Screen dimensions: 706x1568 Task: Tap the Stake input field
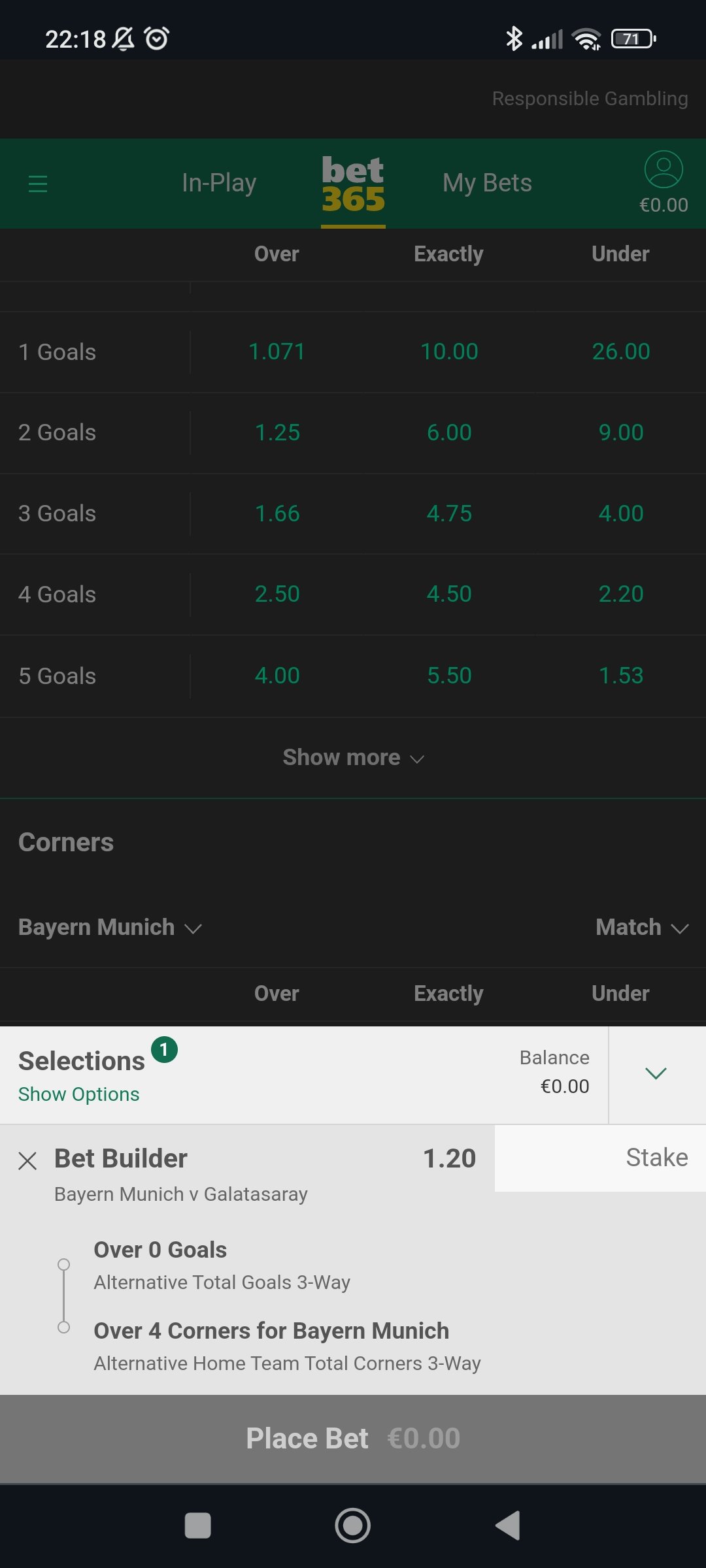(x=600, y=1158)
